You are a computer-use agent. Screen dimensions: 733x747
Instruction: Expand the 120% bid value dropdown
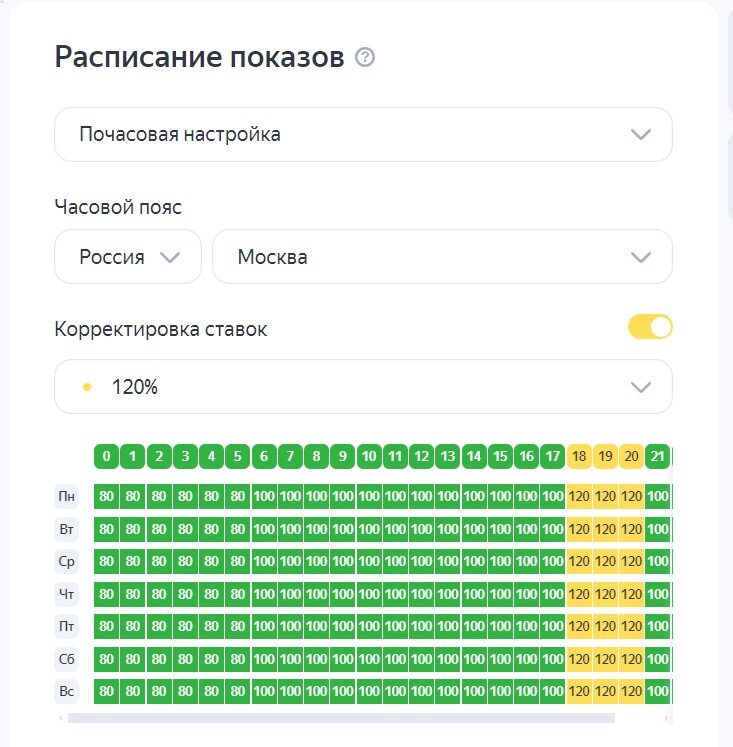pyautogui.click(x=363, y=387)
